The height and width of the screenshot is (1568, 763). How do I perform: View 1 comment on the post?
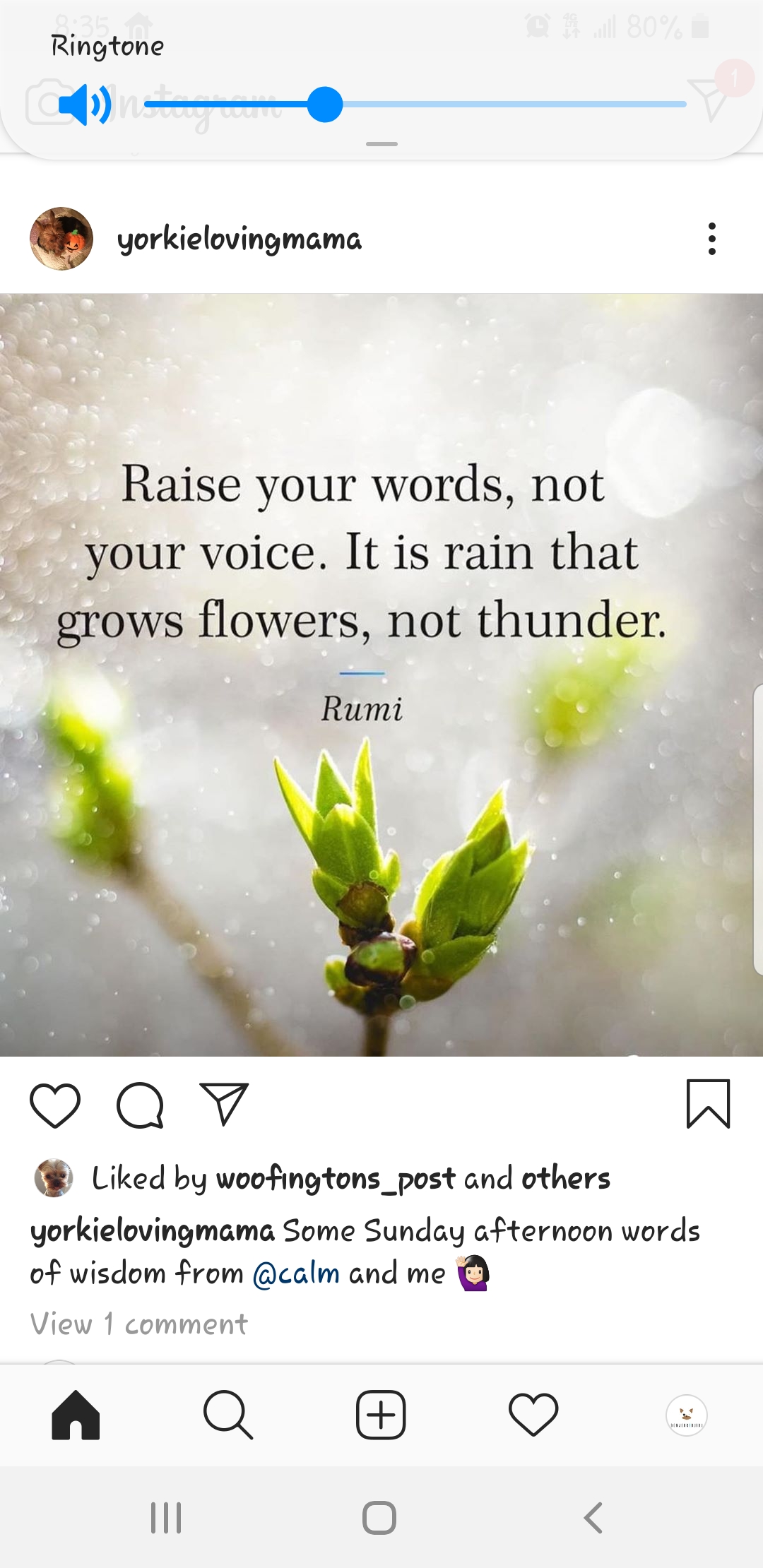coord(139,1324)
